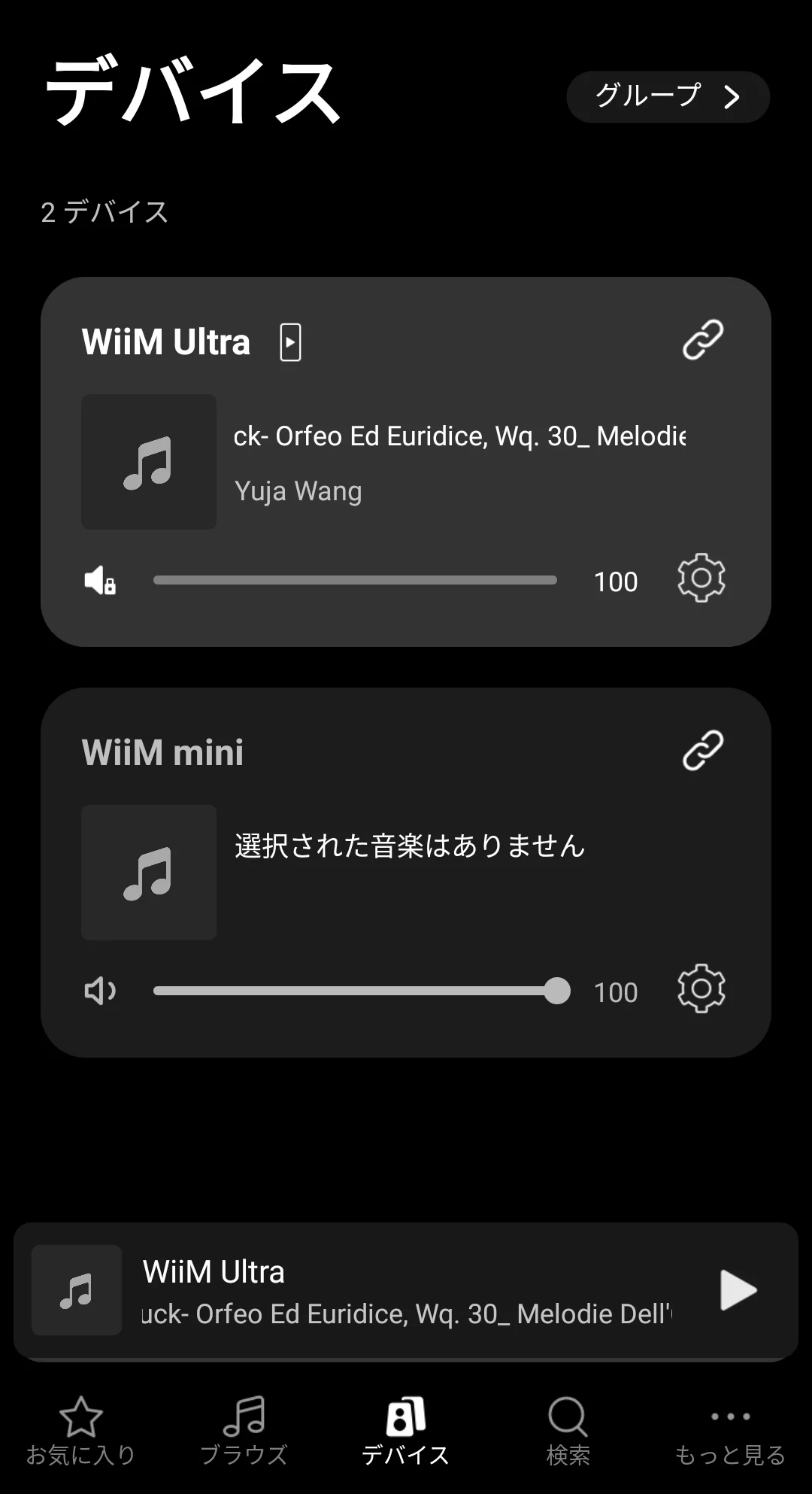Tap the link icon on WiiM mini

click(x=702, y=751)
